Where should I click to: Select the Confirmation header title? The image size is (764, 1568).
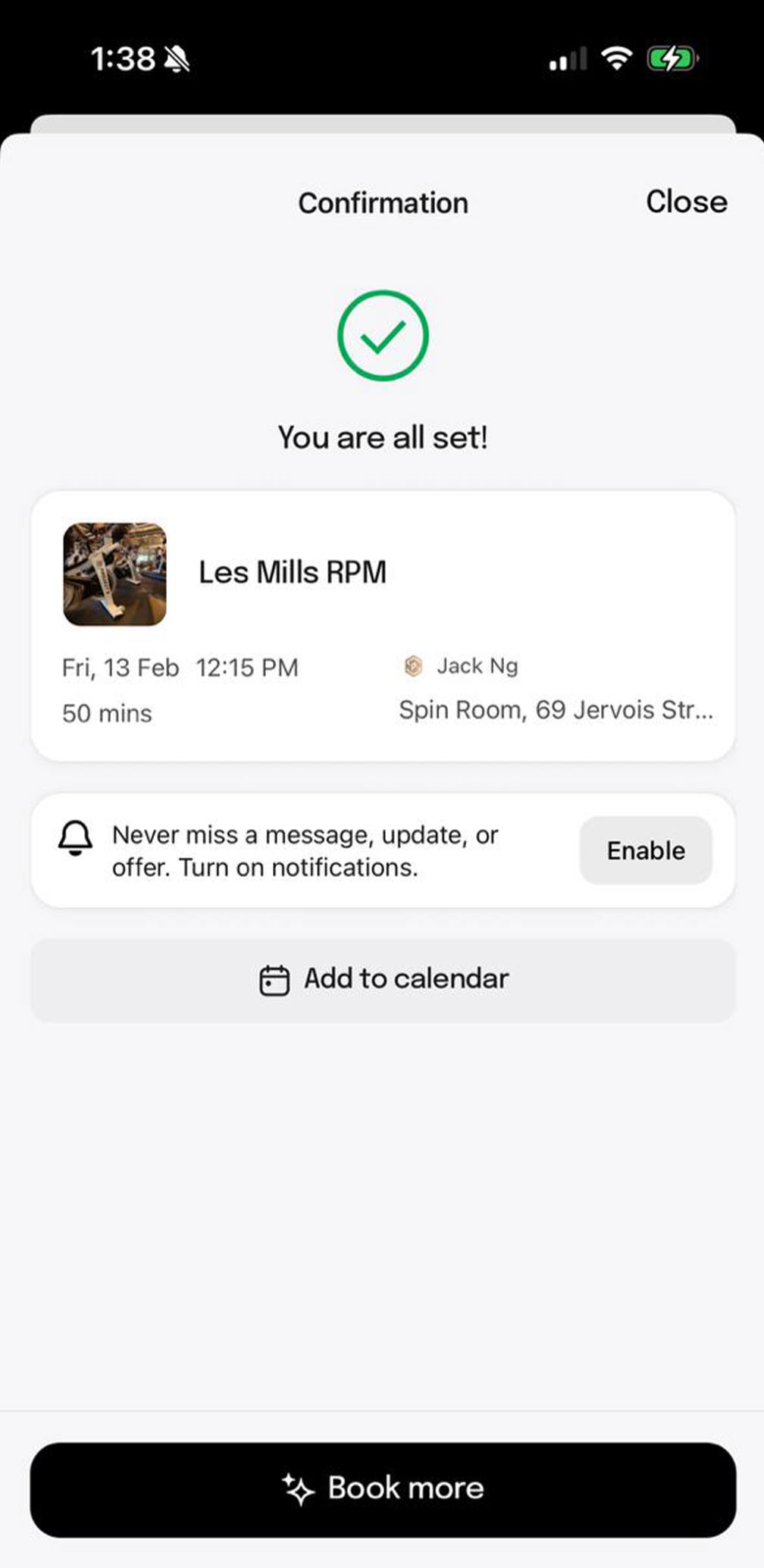pyautogui.click(x=383, y=202)
